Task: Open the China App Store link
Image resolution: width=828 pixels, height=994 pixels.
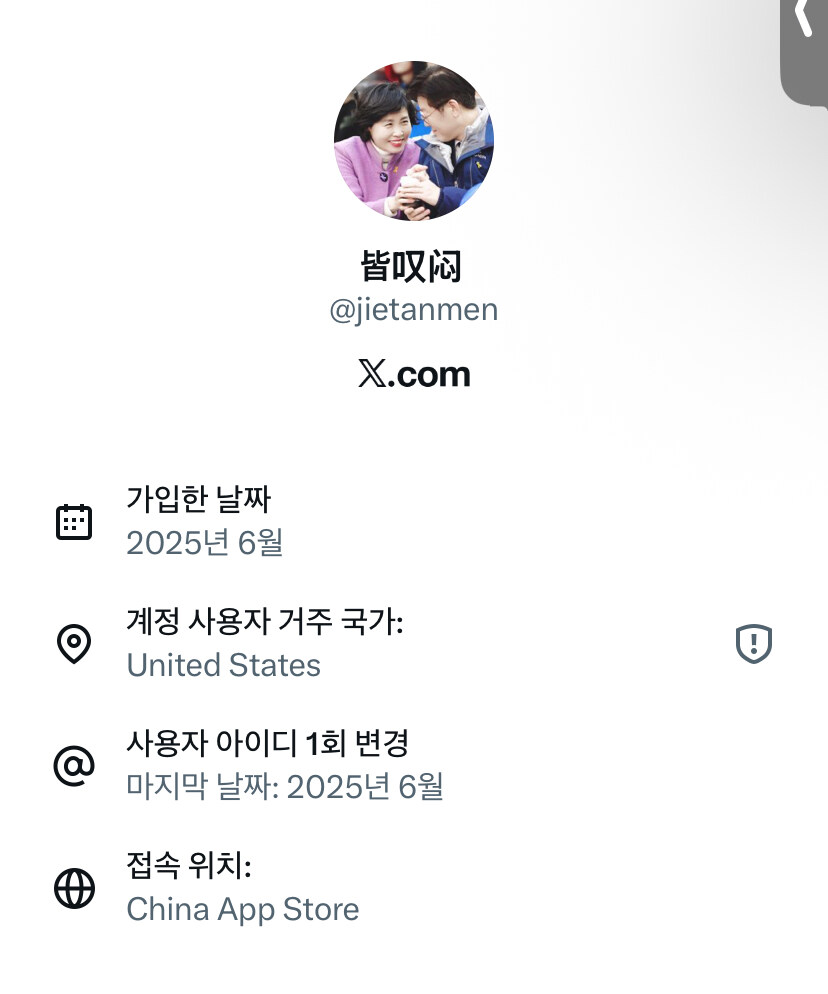Action: [242, 909]
